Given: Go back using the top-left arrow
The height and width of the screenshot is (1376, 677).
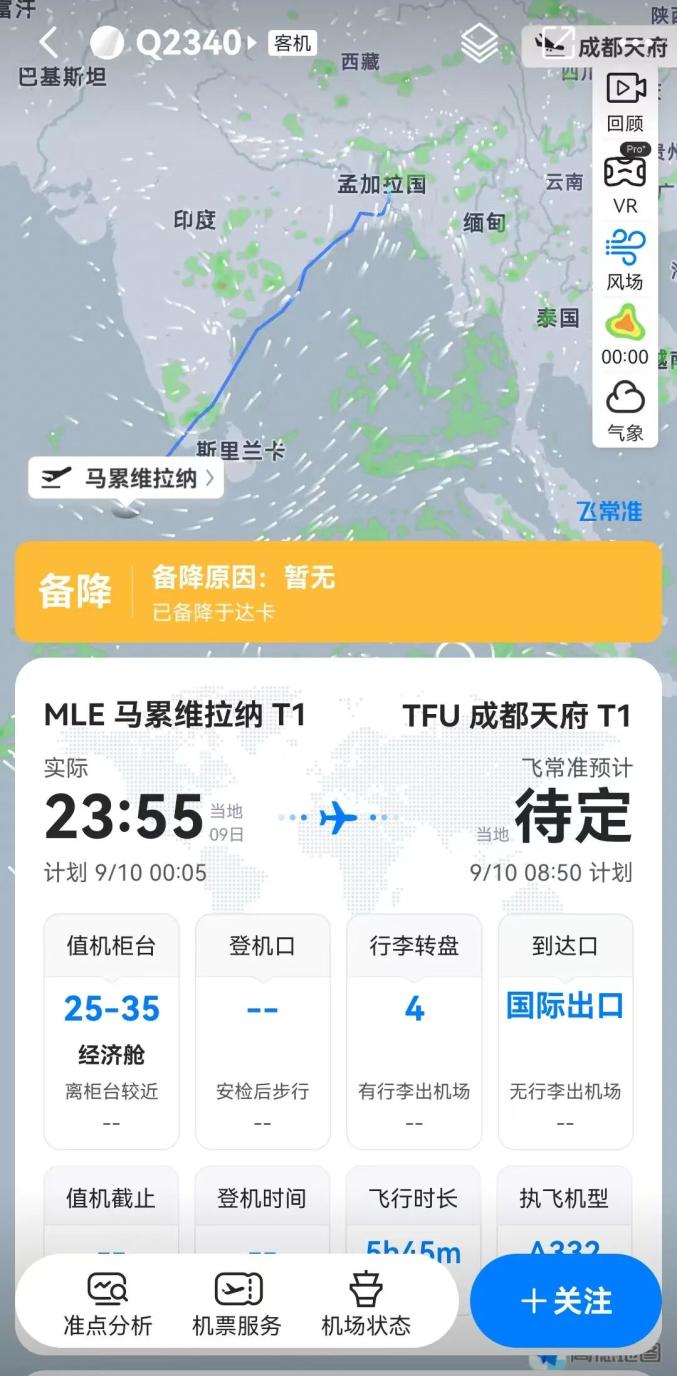Looking at the screenshot, I should 48,42.
